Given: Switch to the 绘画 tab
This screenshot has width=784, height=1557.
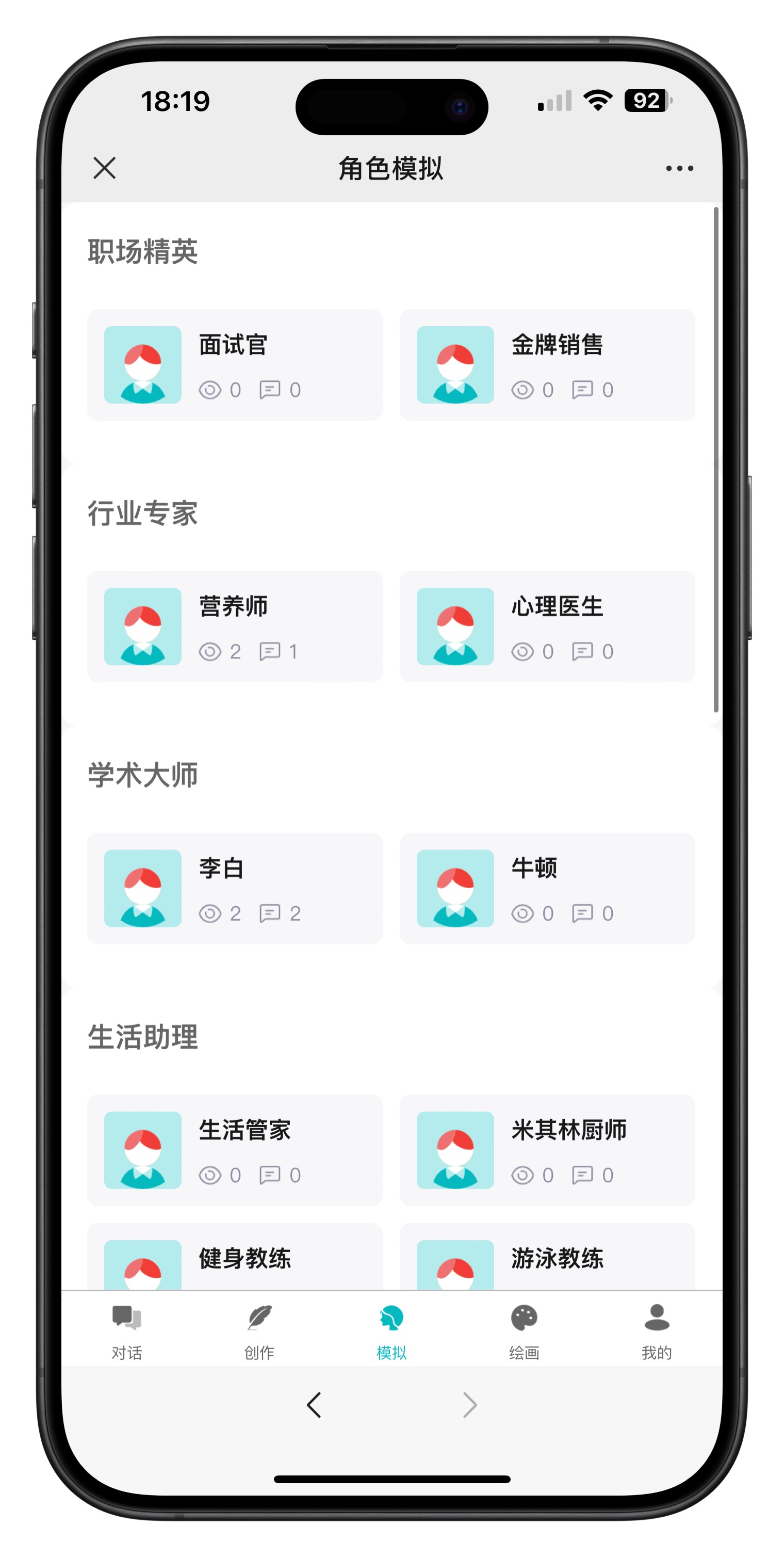Looking at the screenshot, I should coord(524,1331).
